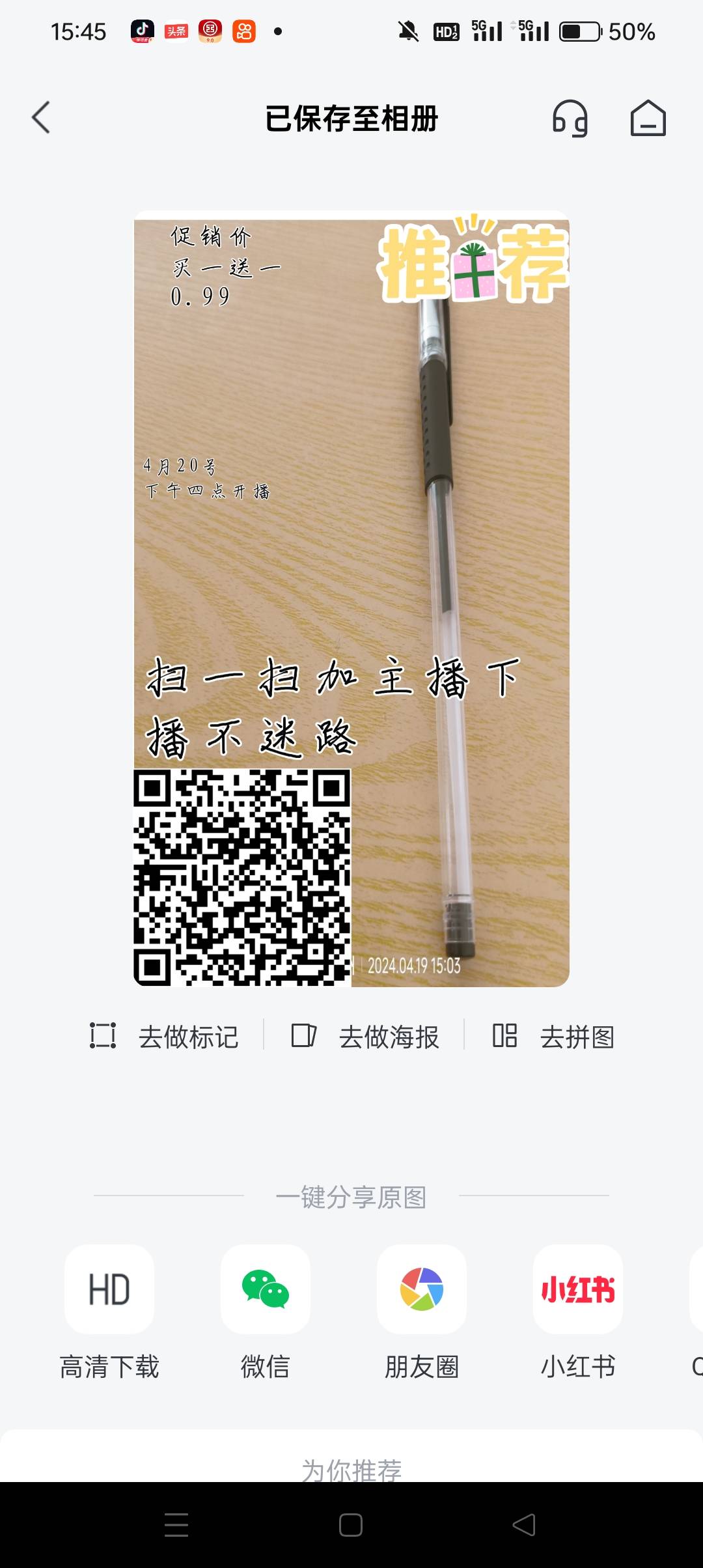Select 去做标记 to annotate the image
The height and width of the screenshot is (1568, 703).
[165, 1036]
